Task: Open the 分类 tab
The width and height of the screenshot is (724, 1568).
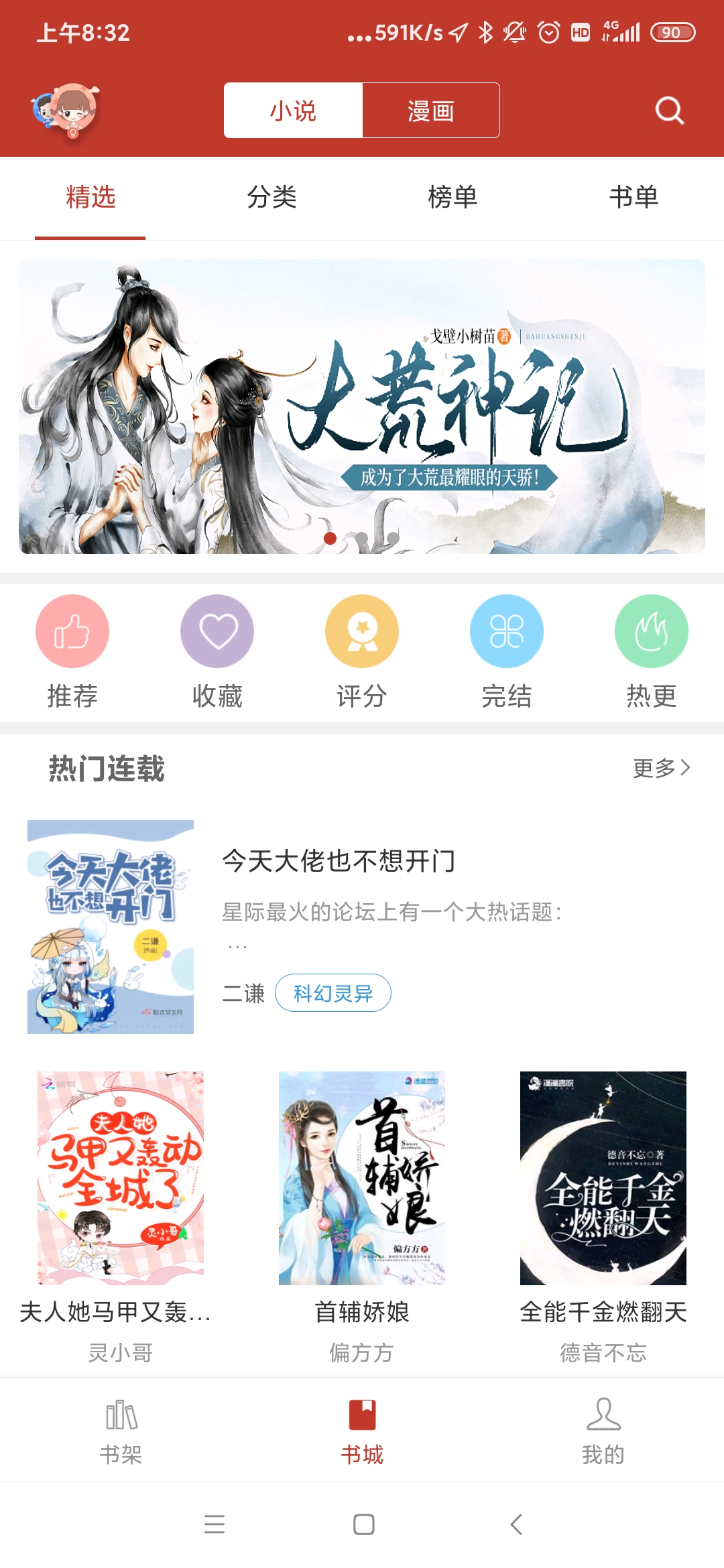Action: 271,197
